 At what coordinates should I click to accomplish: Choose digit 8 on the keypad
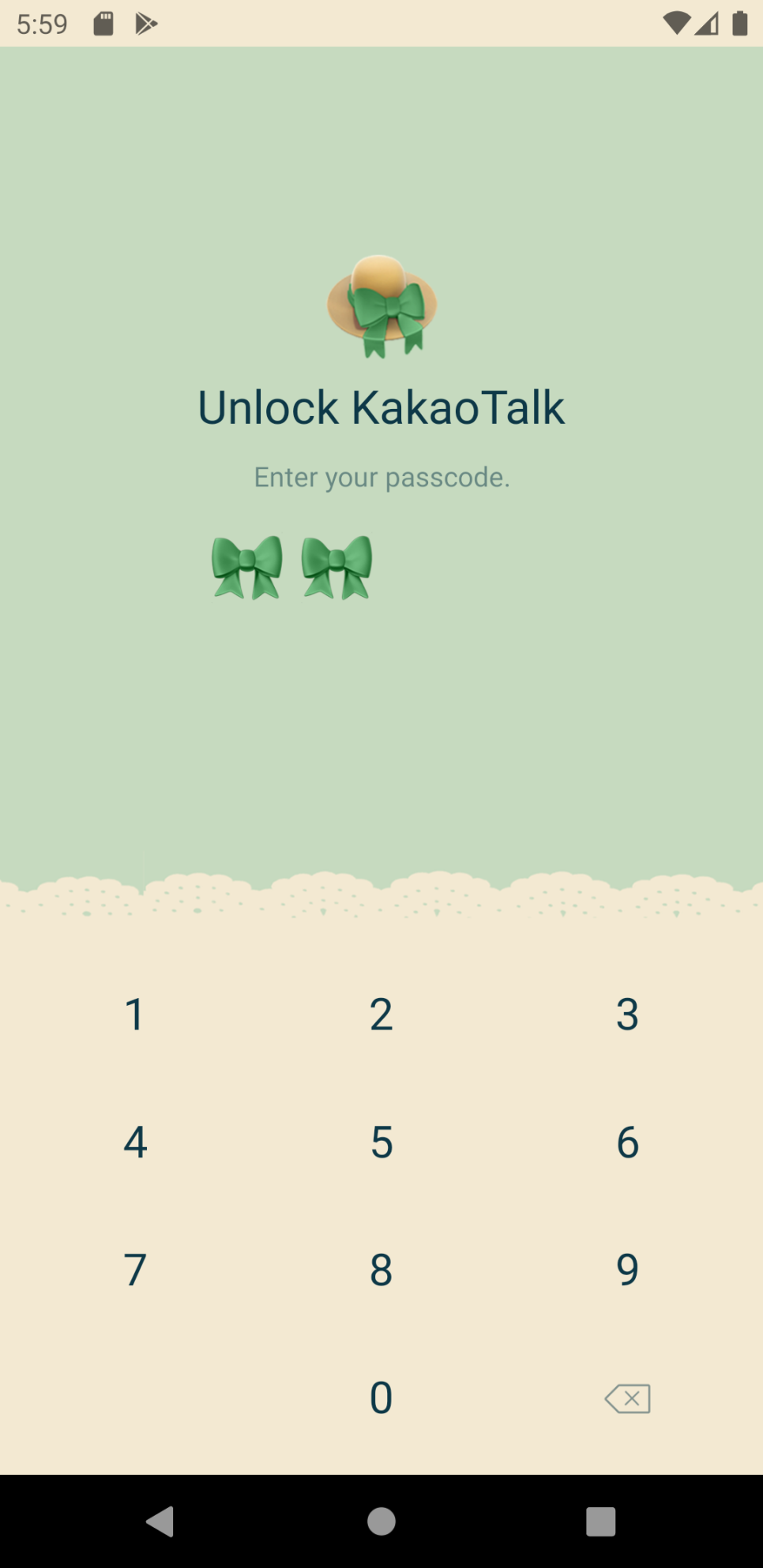pyautogui.click(x=381, y=1270)
